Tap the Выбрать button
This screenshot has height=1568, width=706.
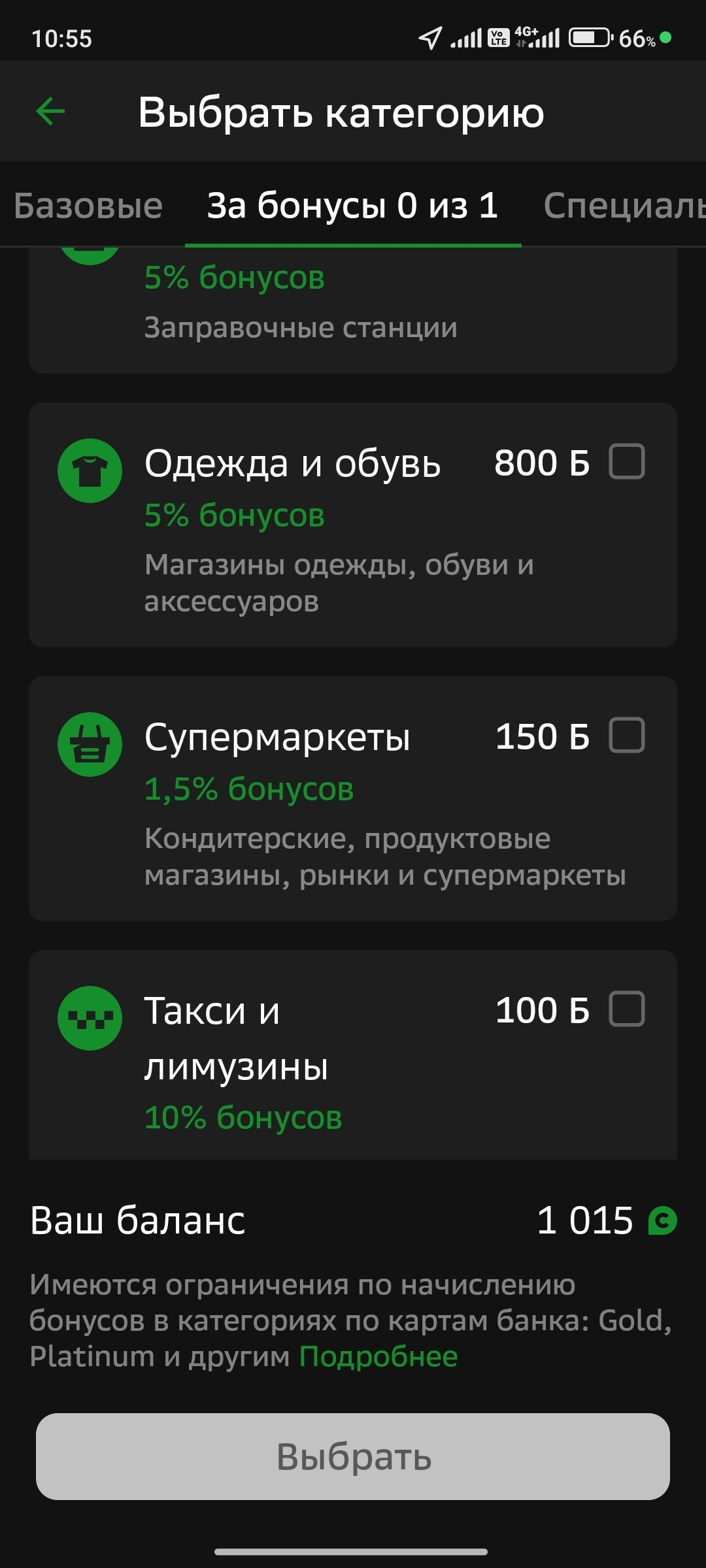click(353, 1457)
